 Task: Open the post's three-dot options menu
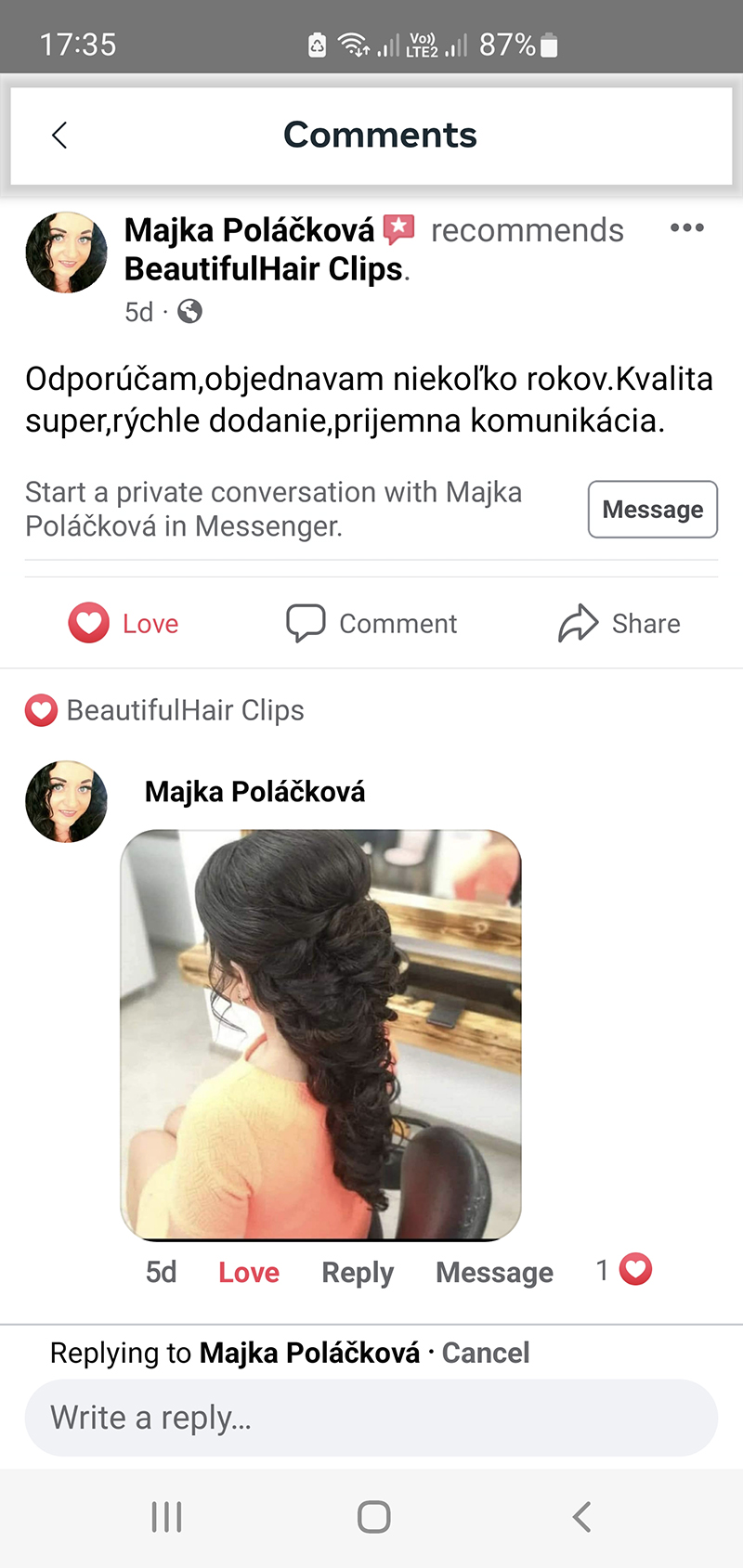687,227
